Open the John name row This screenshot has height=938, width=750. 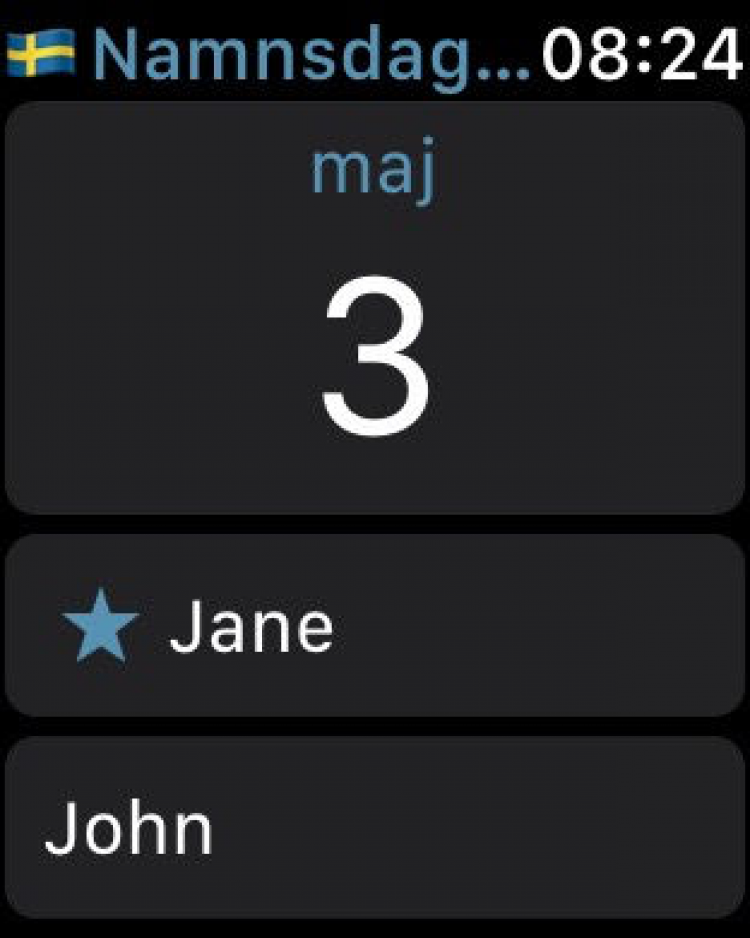[x=374, y=828]
